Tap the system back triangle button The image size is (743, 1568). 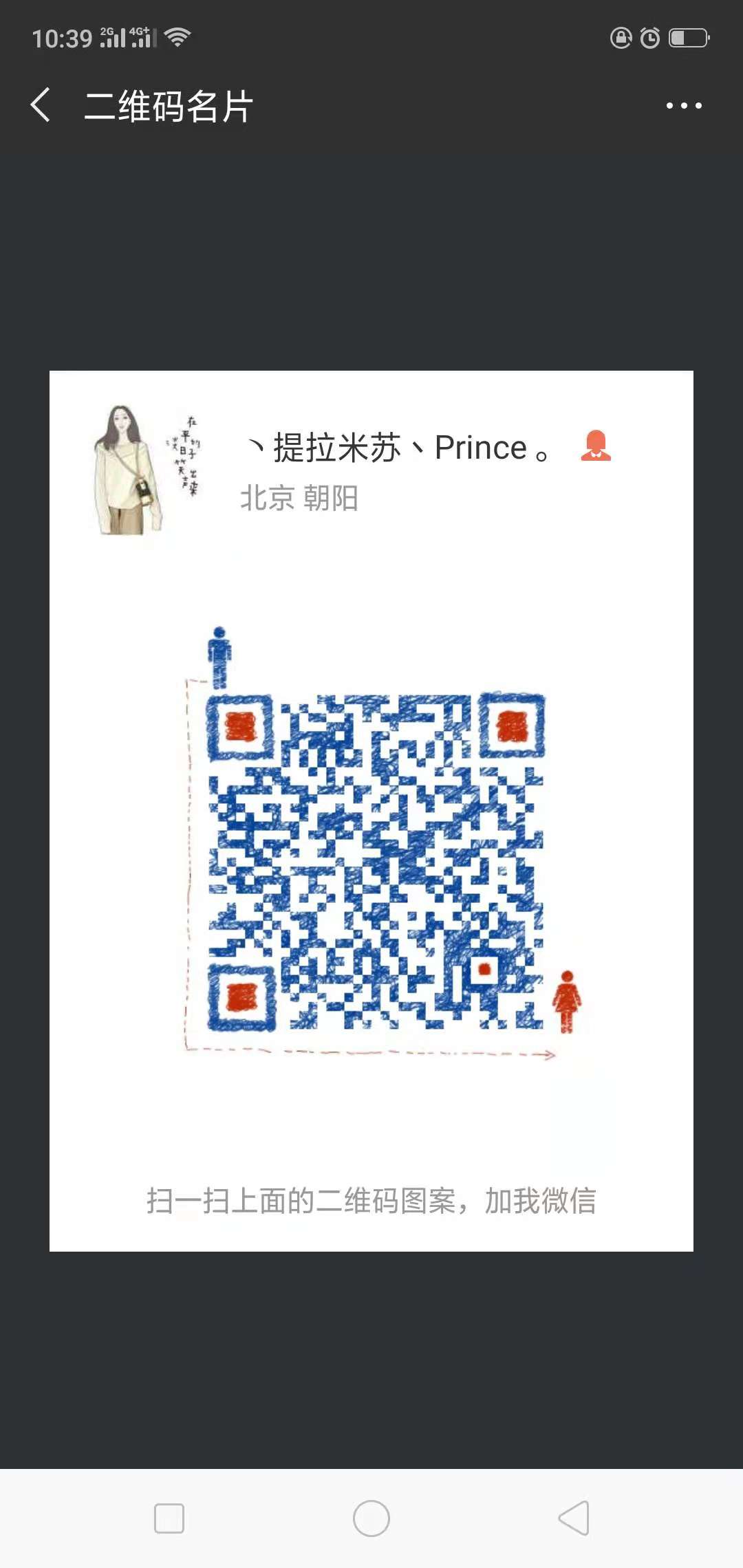coord(574,1518)
